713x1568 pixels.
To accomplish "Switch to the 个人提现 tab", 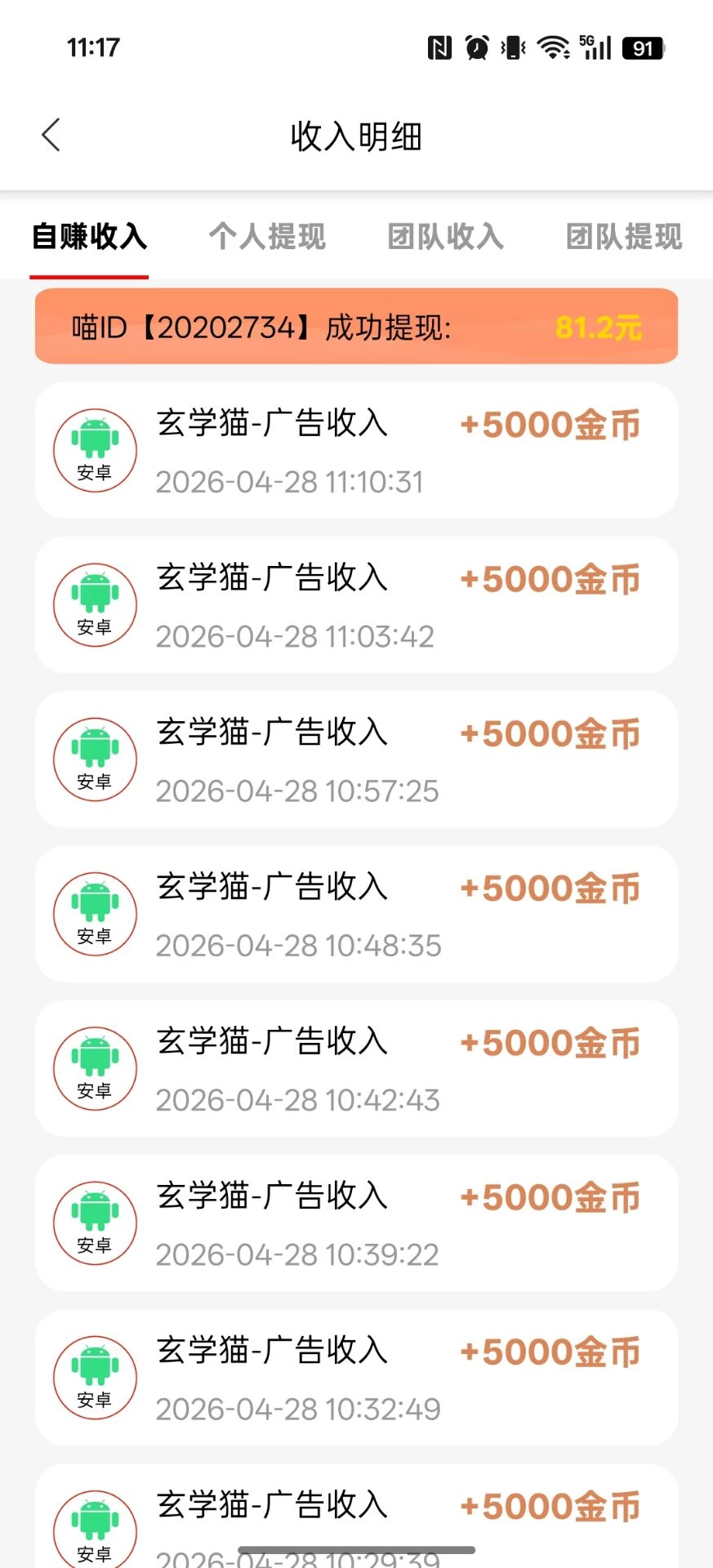I will pos(267,237).
